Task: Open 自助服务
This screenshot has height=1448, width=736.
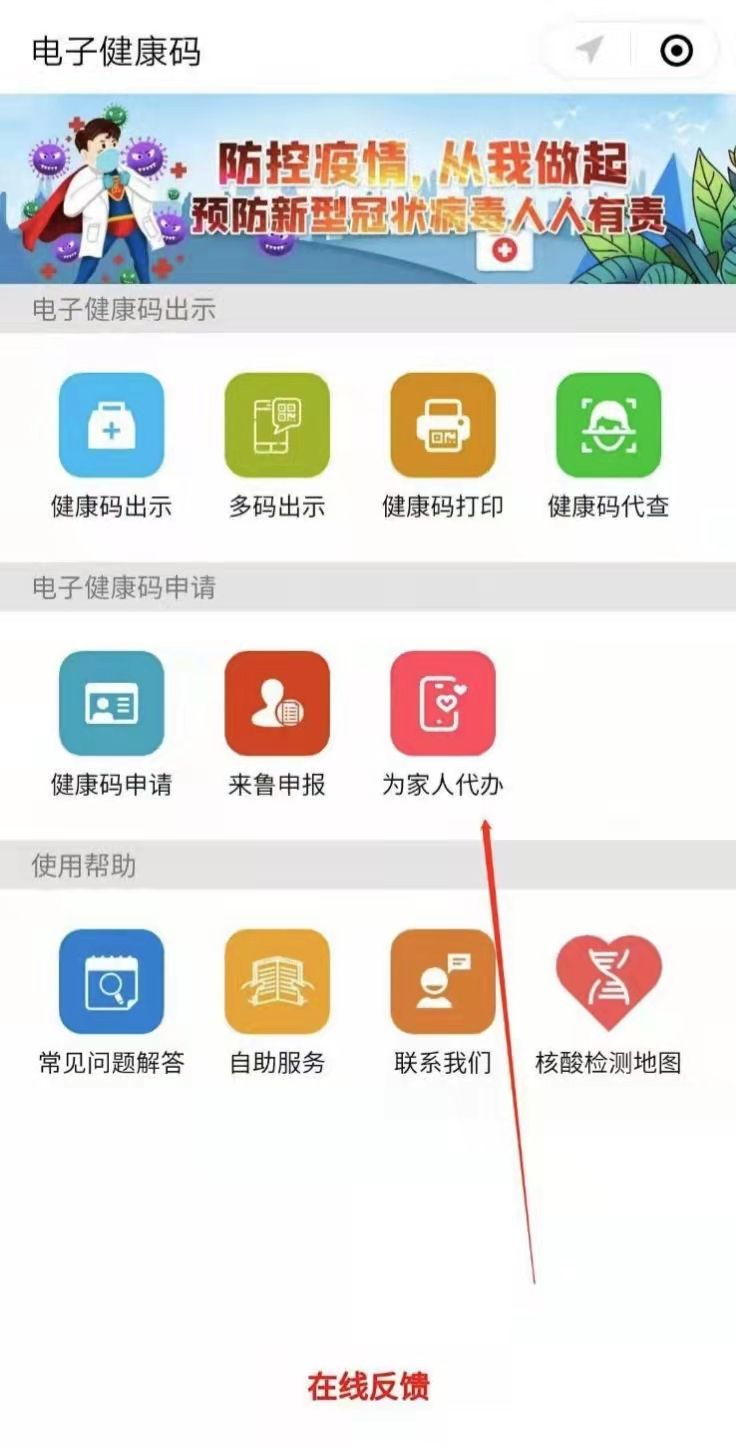Action: click(277, 982)
